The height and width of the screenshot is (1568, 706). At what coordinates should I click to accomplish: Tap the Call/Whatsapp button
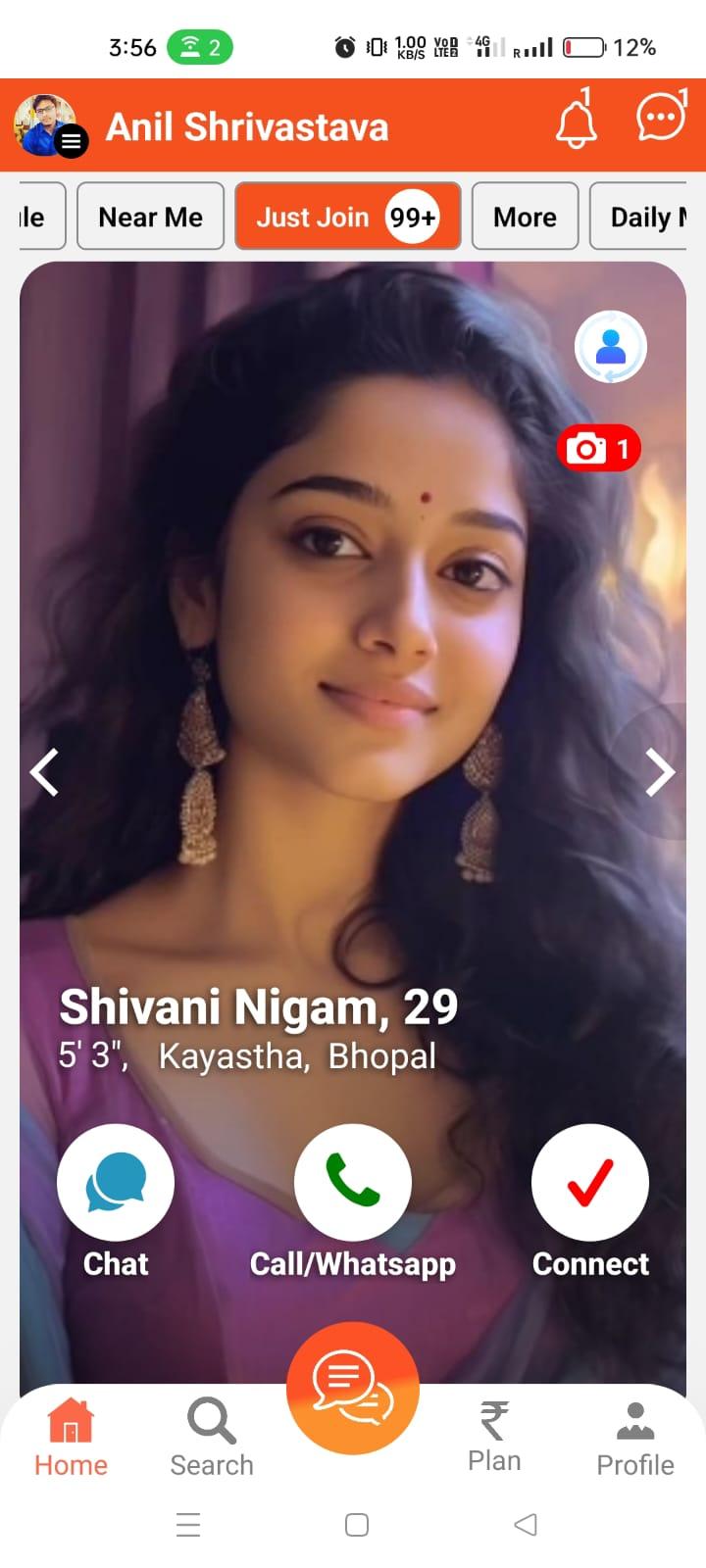pyautogui.click(x=353, y=1183)
